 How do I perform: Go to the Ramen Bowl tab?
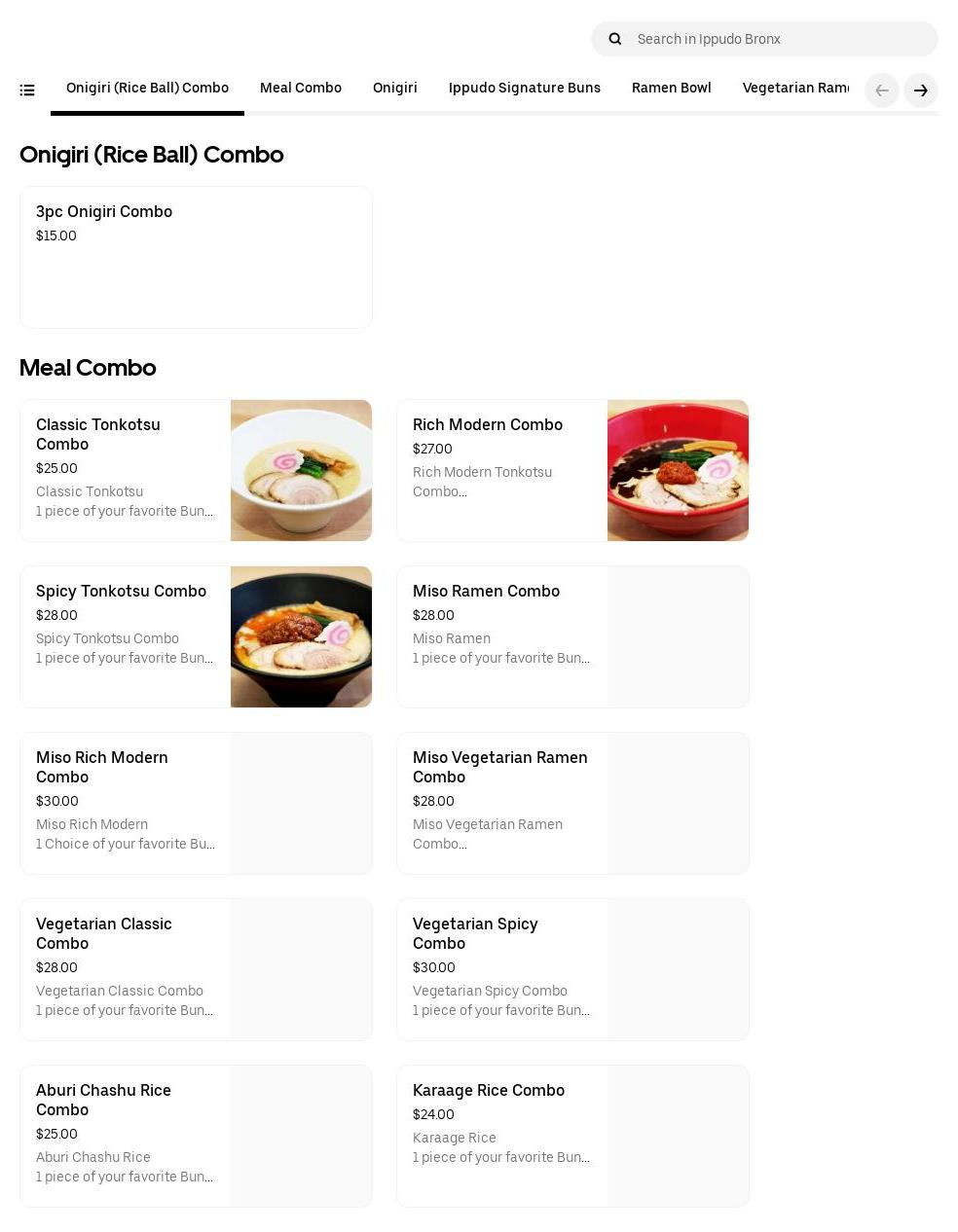671,88
